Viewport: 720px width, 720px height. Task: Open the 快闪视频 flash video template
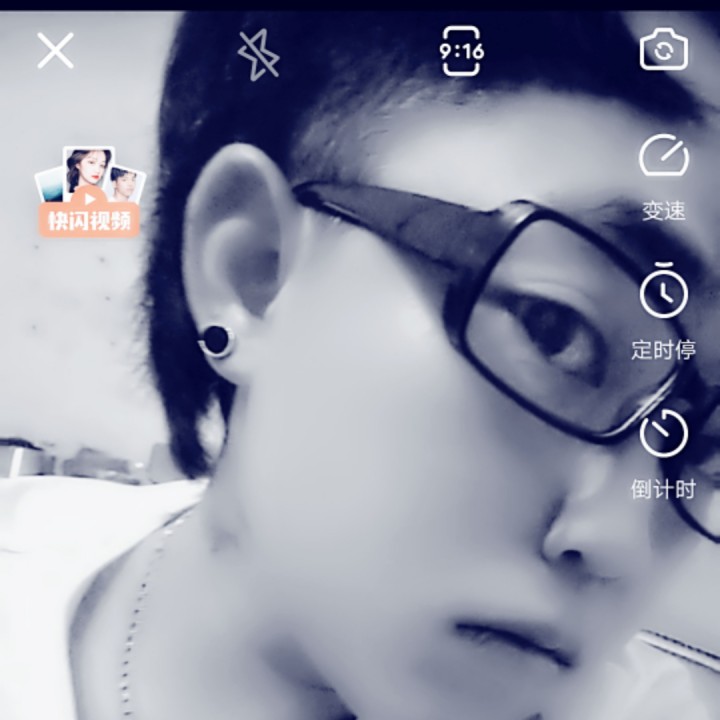pos(90,192)
